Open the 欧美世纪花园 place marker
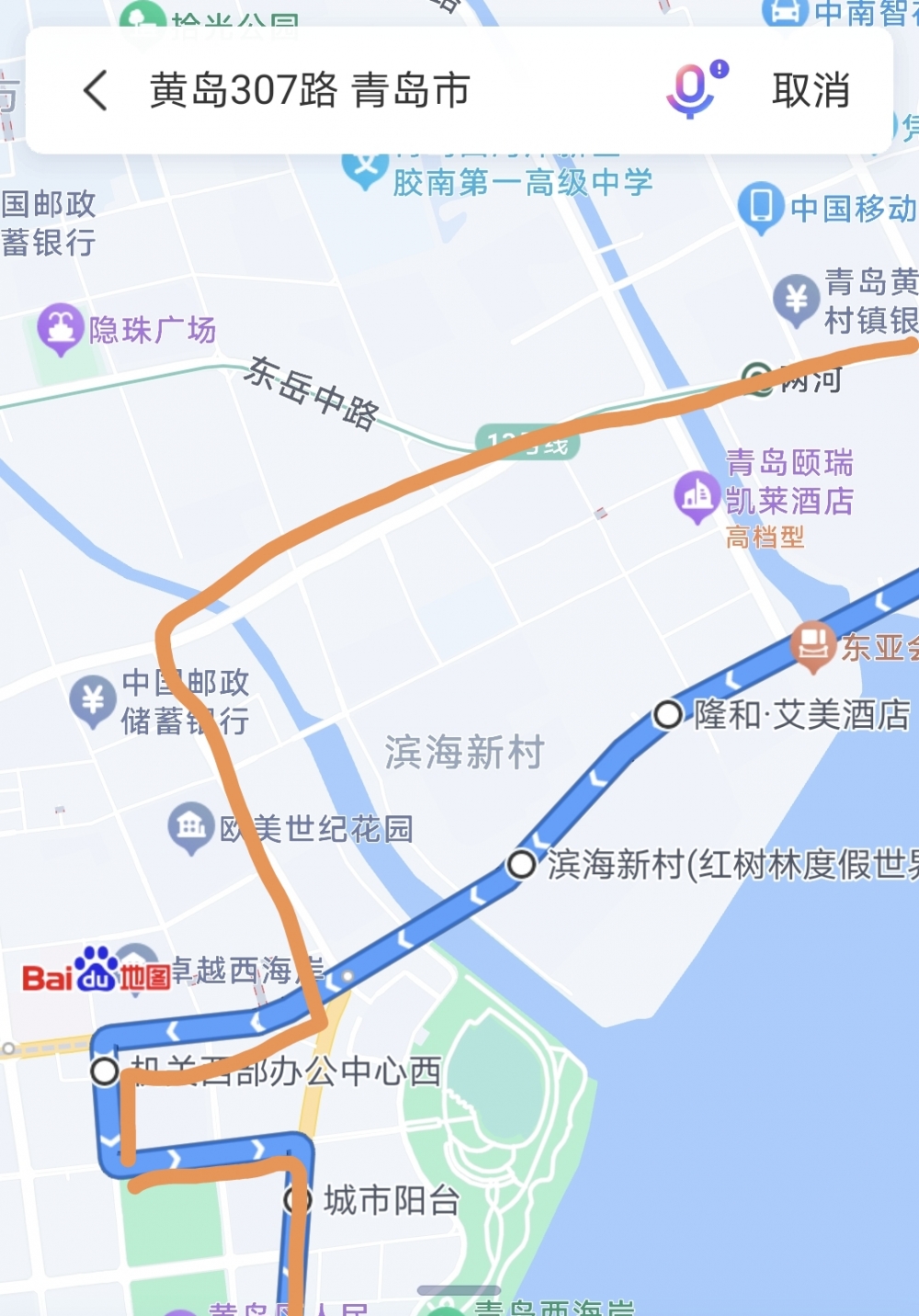This screenshot has width=919, height=1316. pyautogui.click(x=191, y=827)
